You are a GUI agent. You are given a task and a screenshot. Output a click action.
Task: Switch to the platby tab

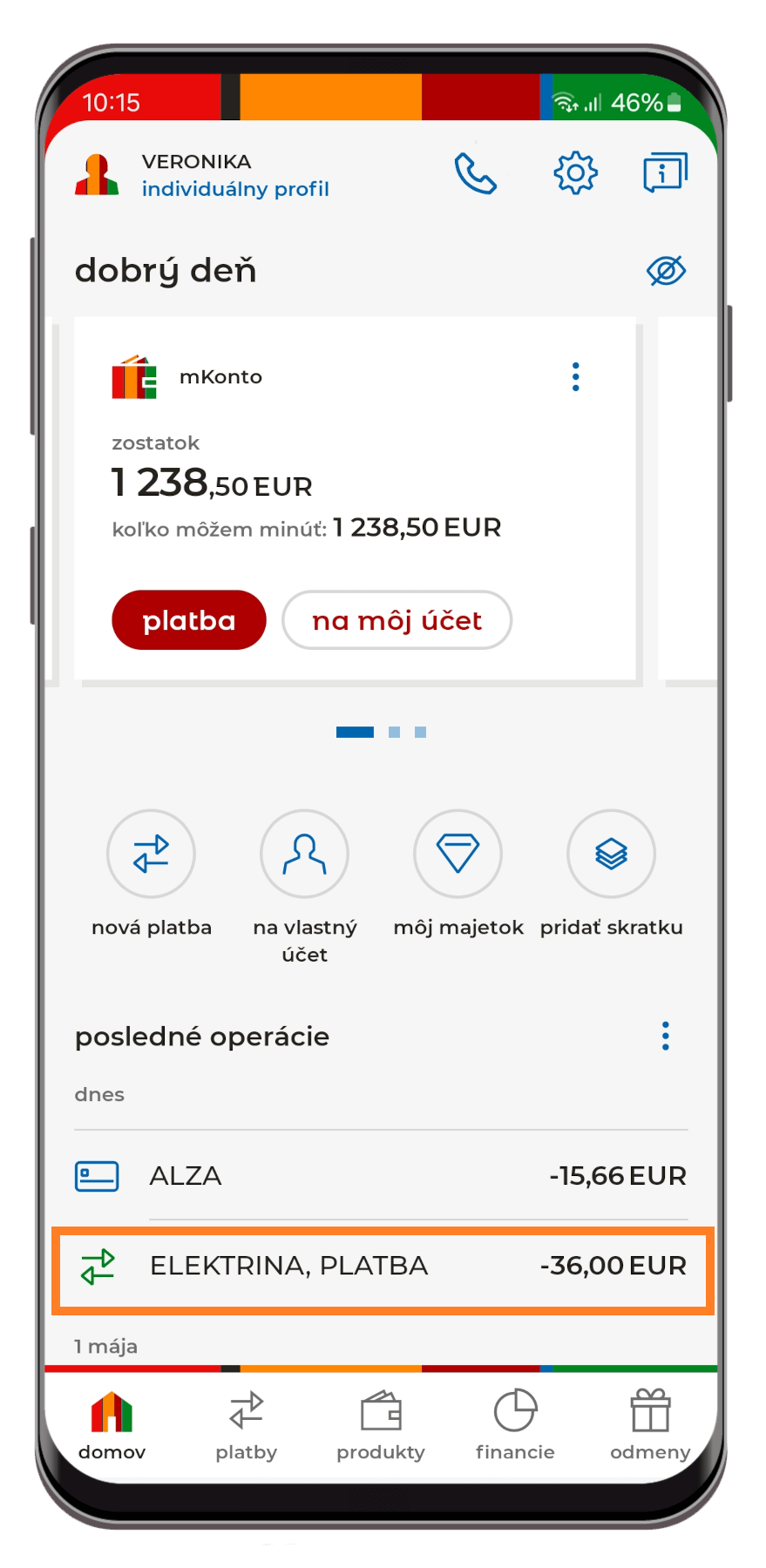[247, 1424]
